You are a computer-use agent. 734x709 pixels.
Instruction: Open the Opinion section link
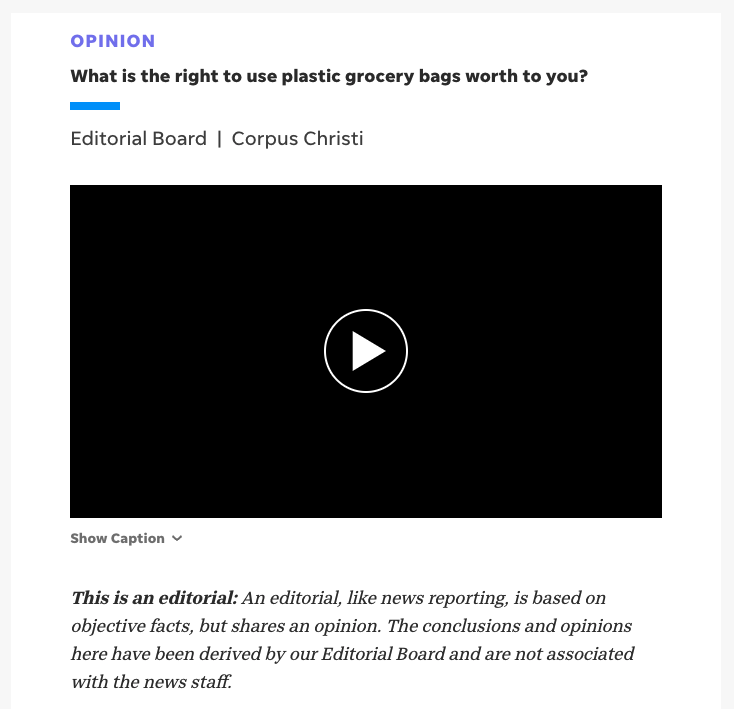(x=113, y=41)
